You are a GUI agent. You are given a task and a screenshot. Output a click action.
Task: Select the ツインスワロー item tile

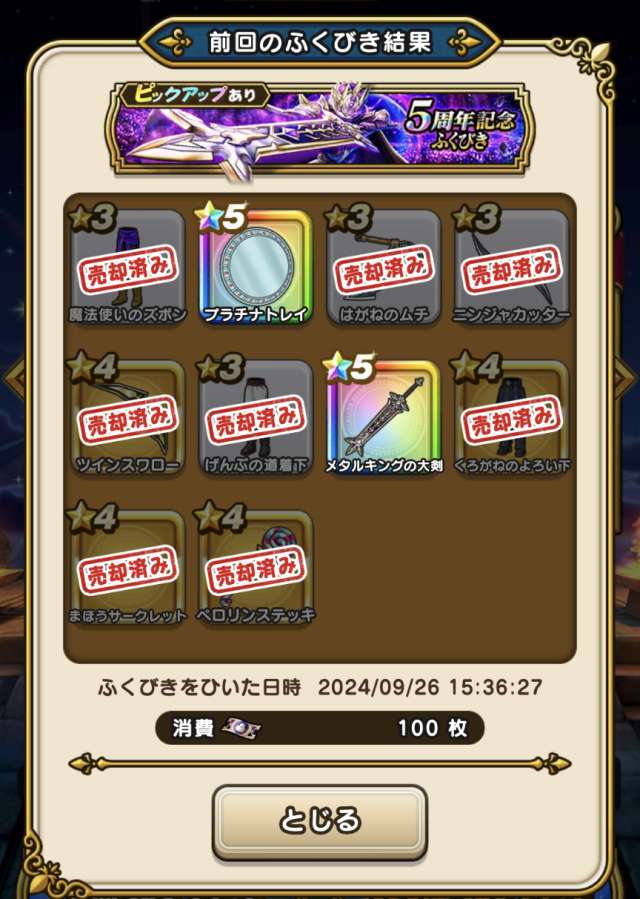point(127,417)
